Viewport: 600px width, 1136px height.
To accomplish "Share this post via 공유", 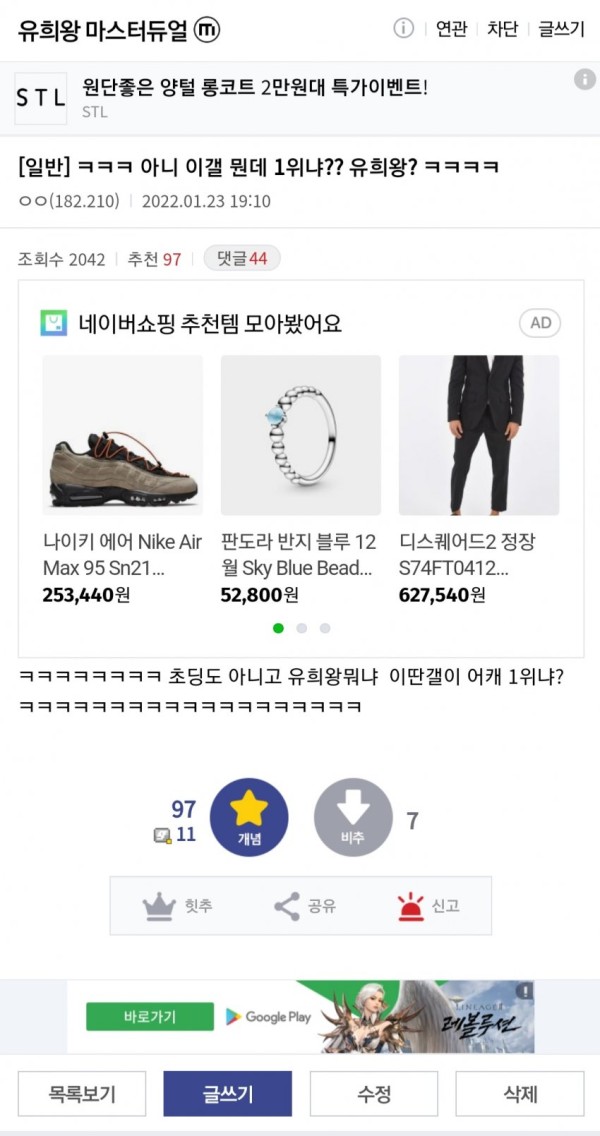I will click(x=304, y=906).
